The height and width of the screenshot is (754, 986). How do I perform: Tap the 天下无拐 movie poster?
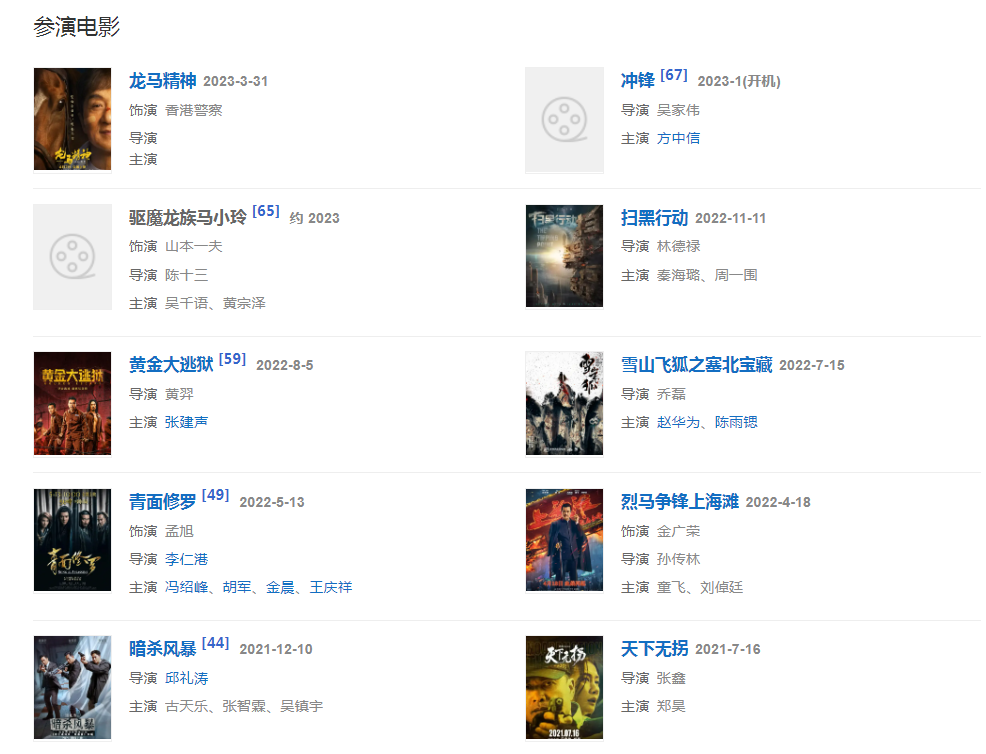564,687
